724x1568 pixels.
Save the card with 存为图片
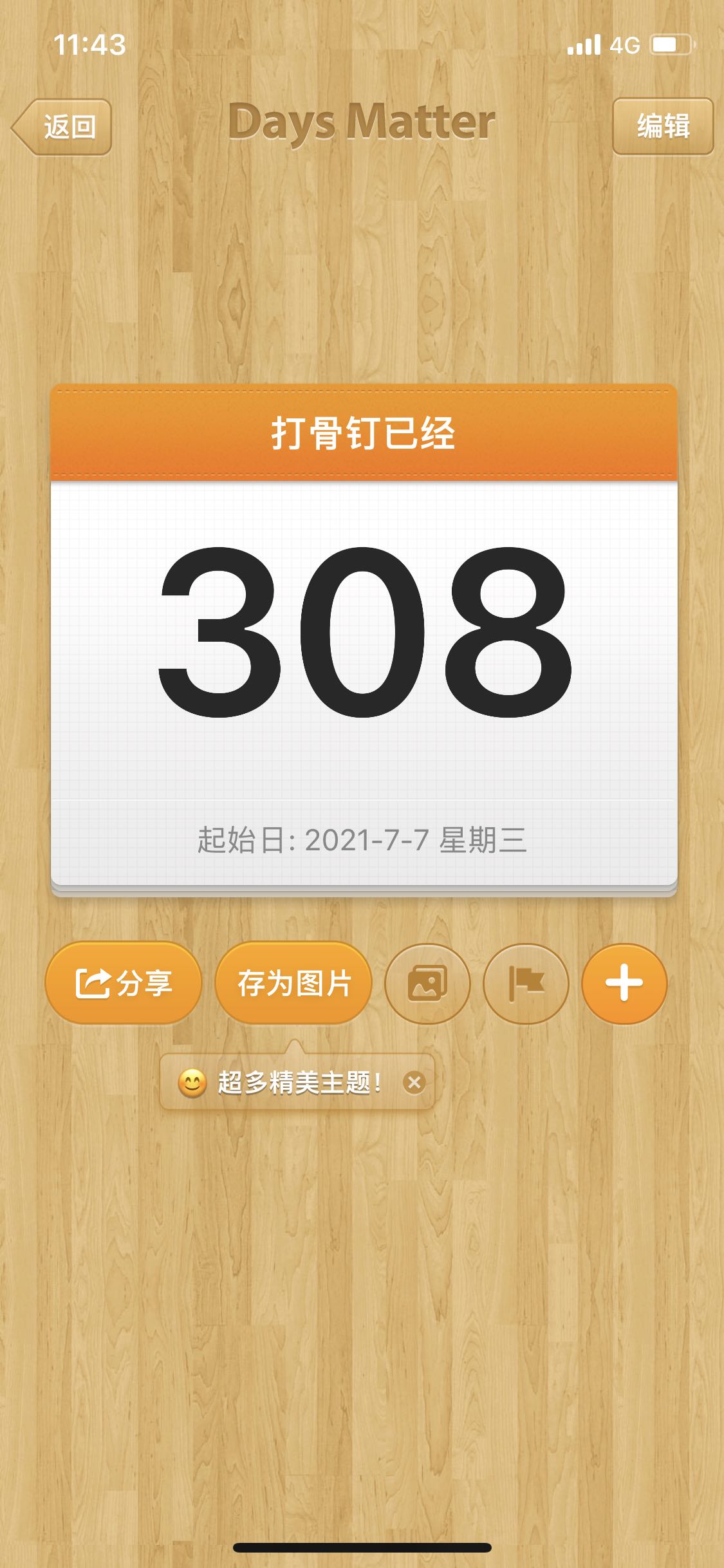[x=294, y=984]
